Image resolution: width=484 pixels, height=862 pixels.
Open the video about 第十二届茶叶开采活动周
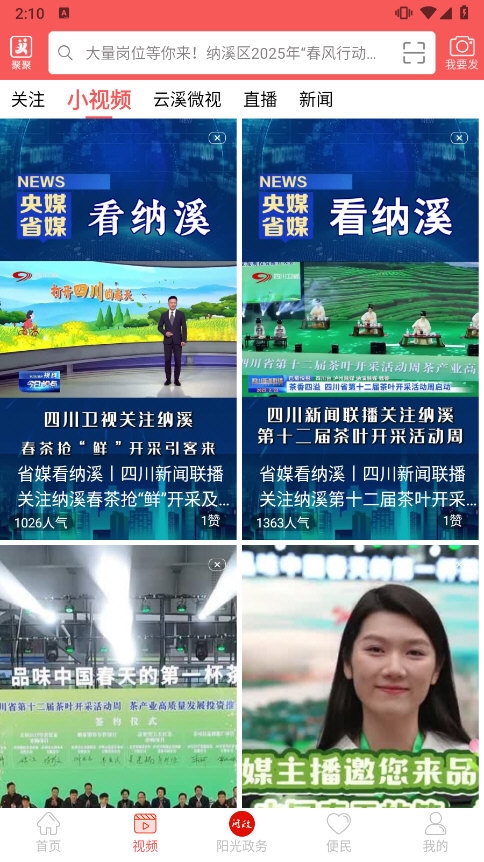[360, 329]
